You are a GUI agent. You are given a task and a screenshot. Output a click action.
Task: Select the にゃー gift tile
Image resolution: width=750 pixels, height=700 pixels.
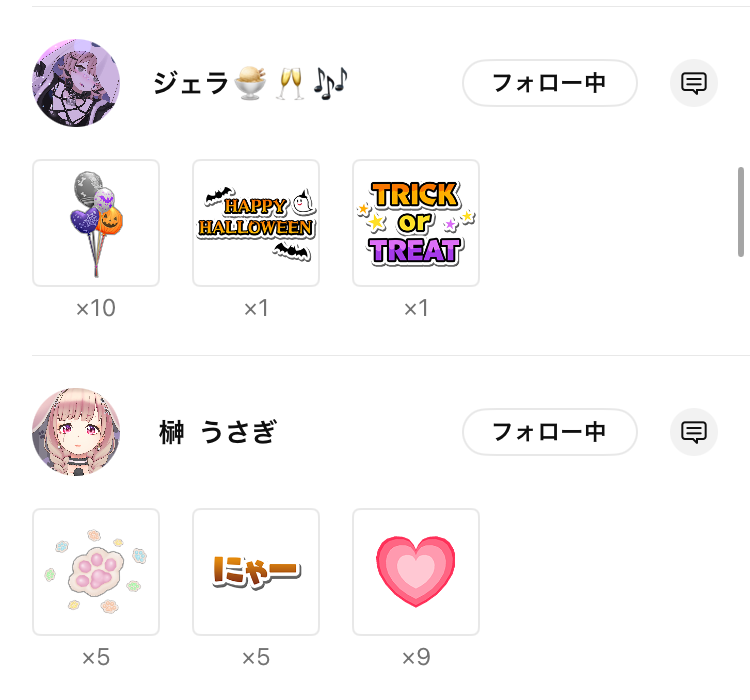point(256,572)
